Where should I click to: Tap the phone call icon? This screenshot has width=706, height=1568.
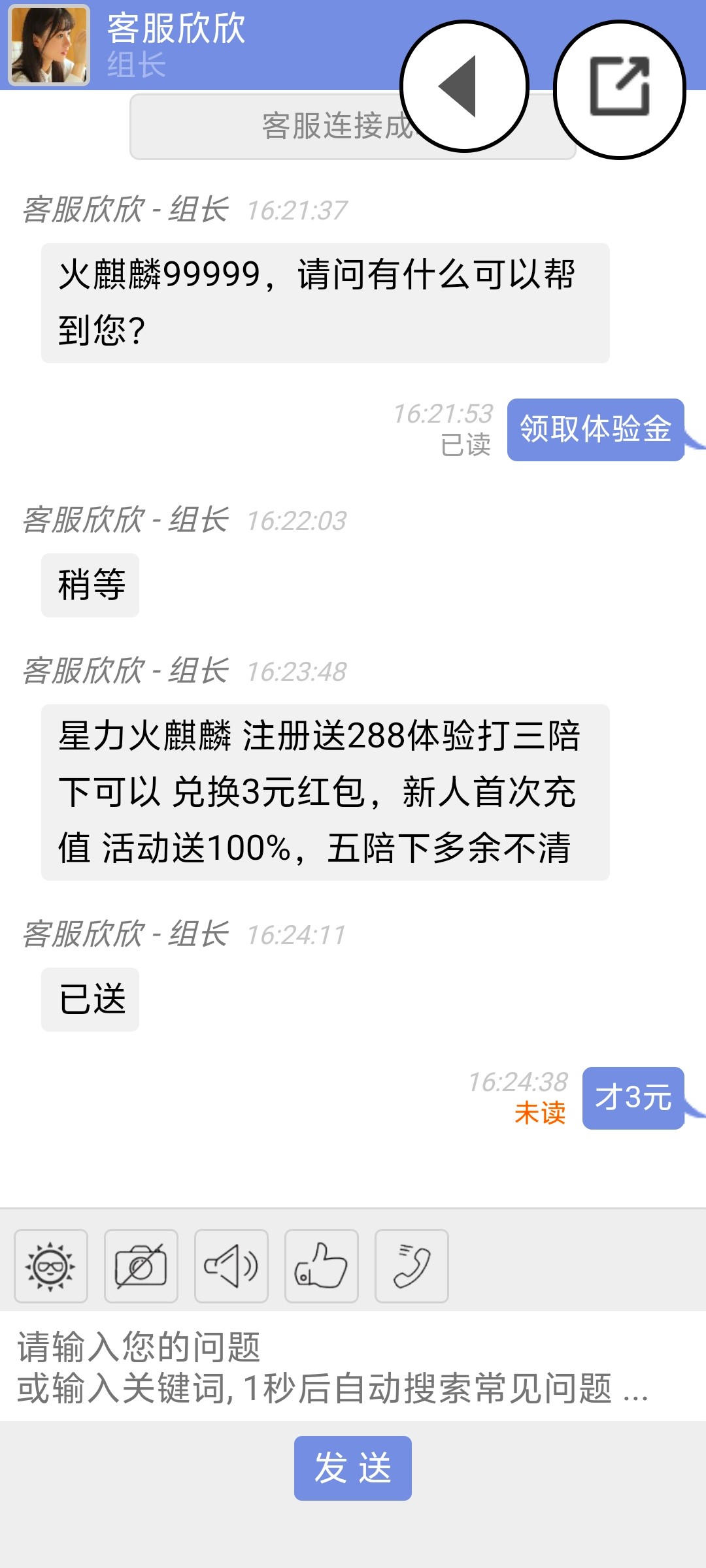click(412, 1266)
